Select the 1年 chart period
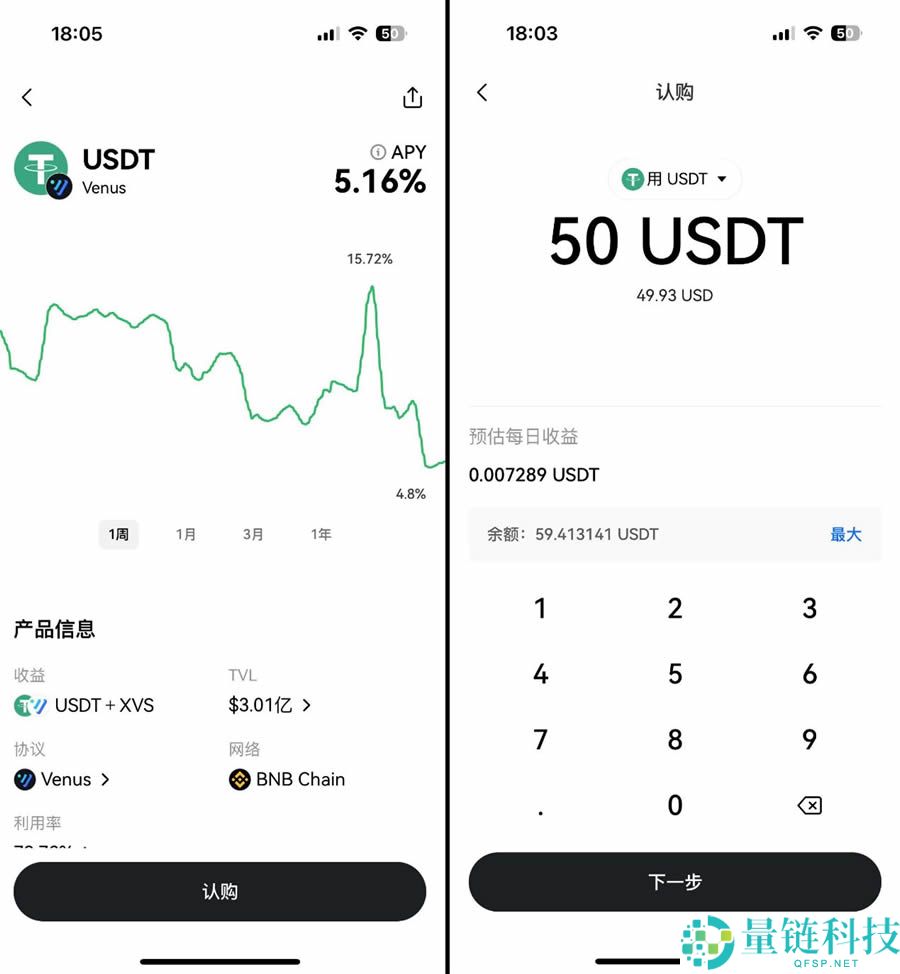This screenshot has width=900, height=974. 320,534
